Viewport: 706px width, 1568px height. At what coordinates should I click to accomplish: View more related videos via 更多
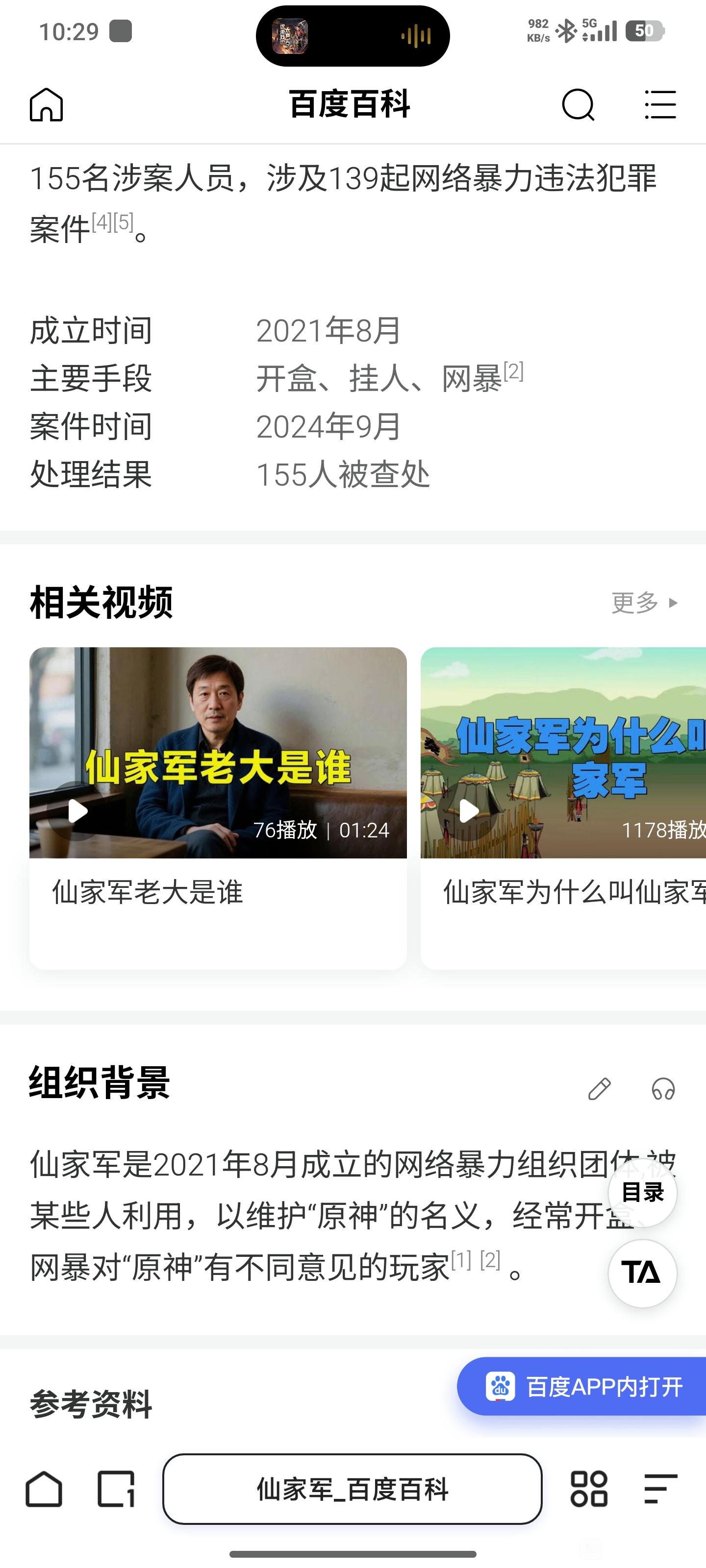pyautogui.click(x=644, y=603)
